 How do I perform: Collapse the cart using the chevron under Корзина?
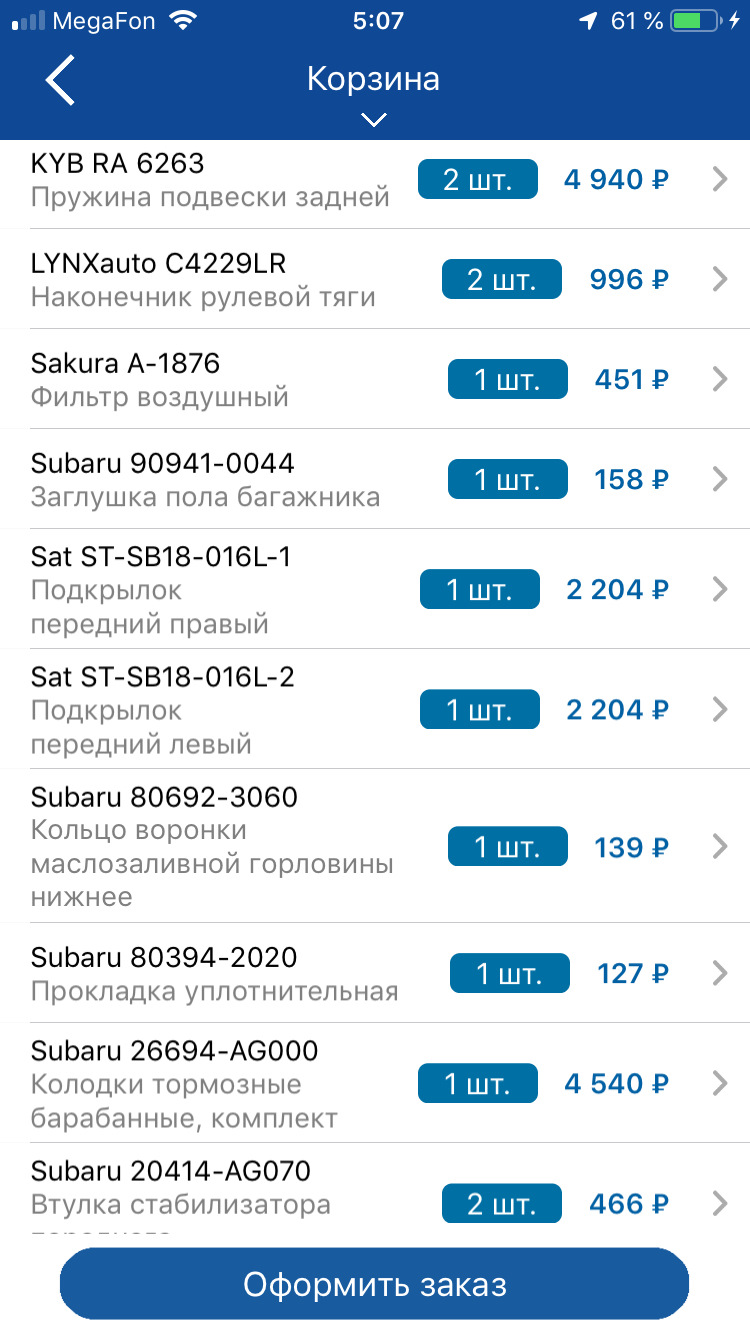pos(373,119)
